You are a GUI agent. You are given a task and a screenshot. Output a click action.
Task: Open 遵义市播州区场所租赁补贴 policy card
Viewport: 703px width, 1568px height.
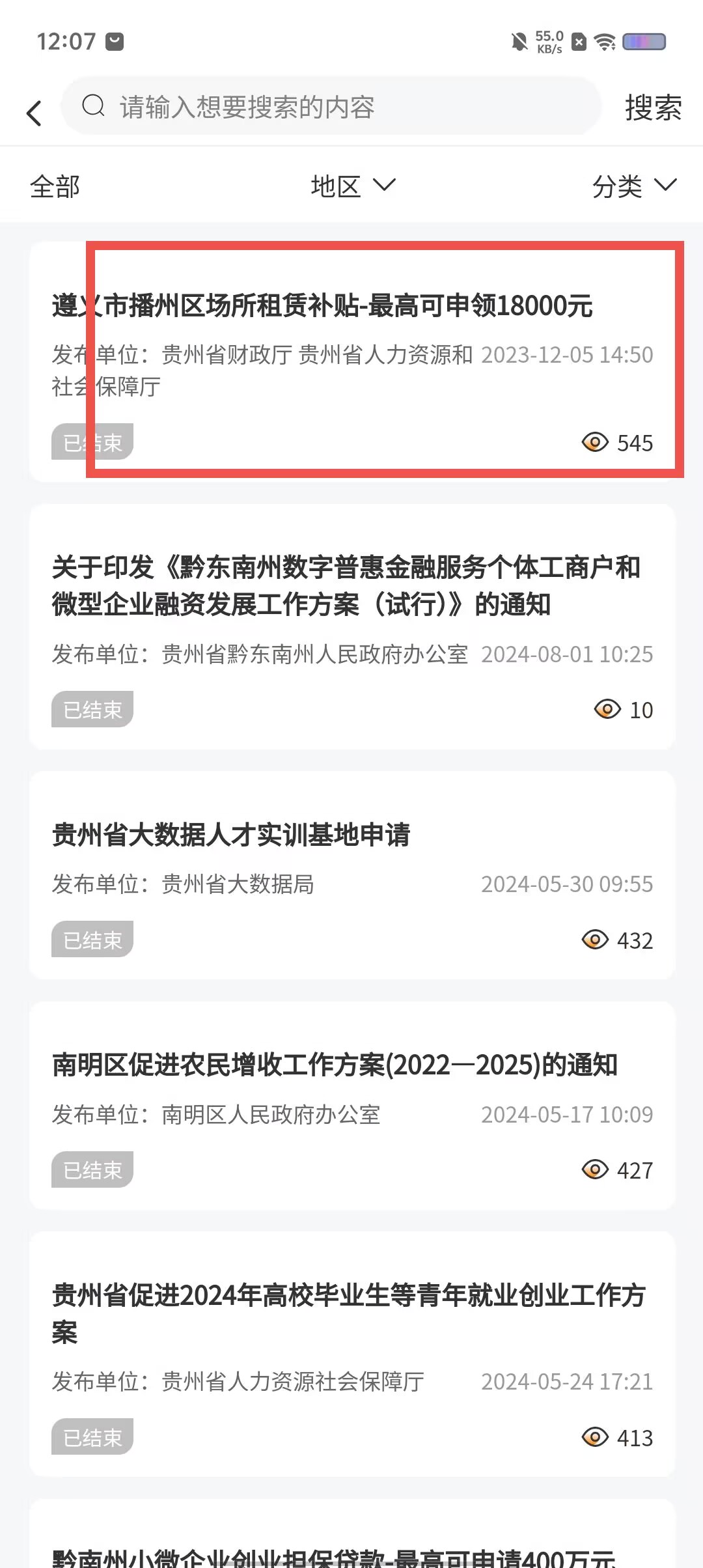[351, 361]
